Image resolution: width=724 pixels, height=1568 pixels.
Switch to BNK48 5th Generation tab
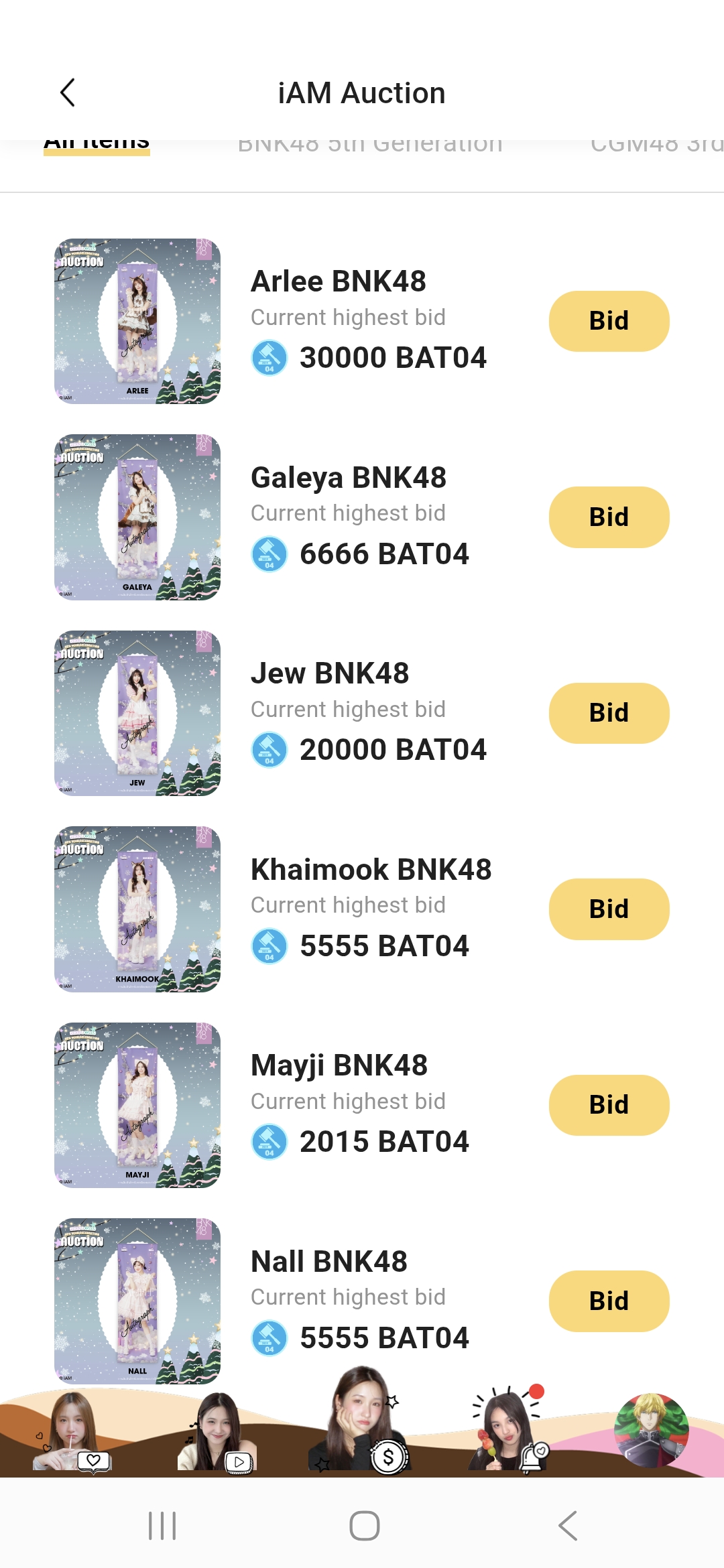[x=370, y=145]
